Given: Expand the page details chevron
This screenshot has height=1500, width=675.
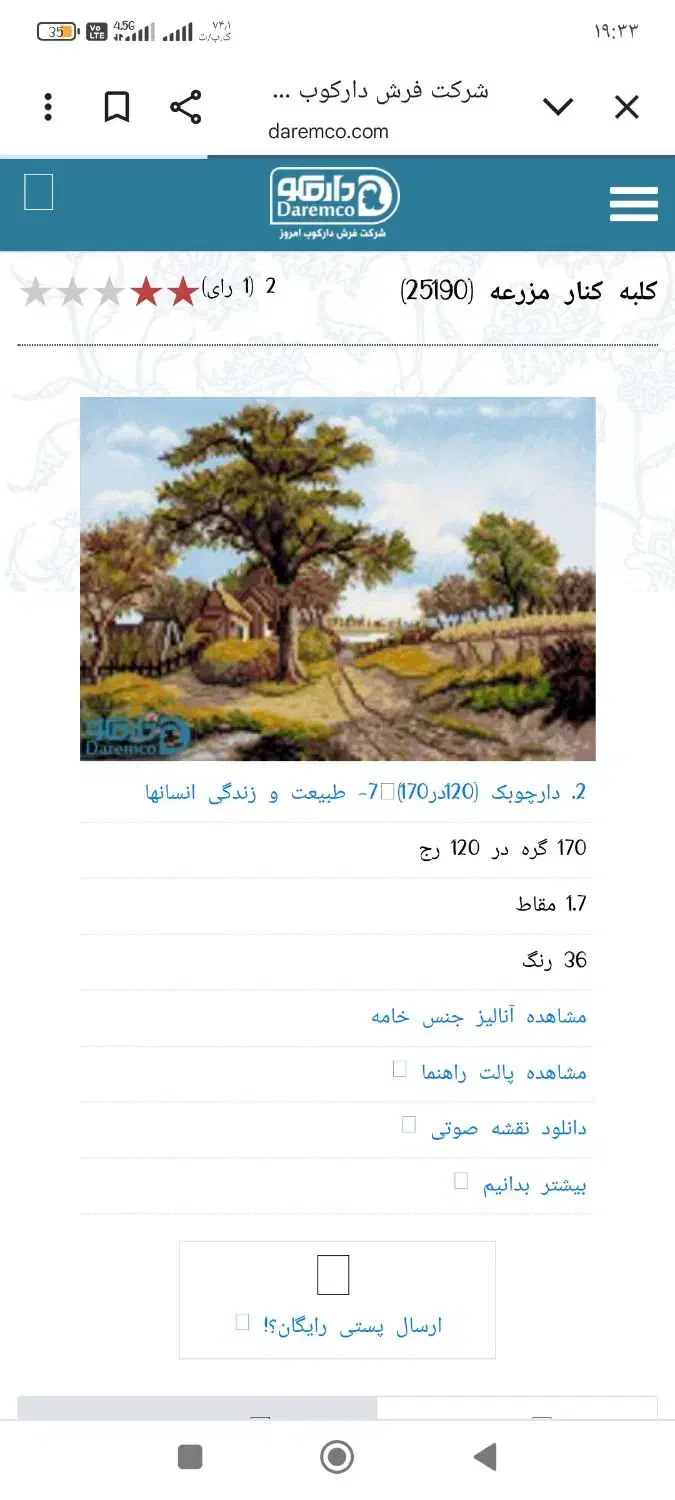Looking at the screenshot, I should [557, 107].
